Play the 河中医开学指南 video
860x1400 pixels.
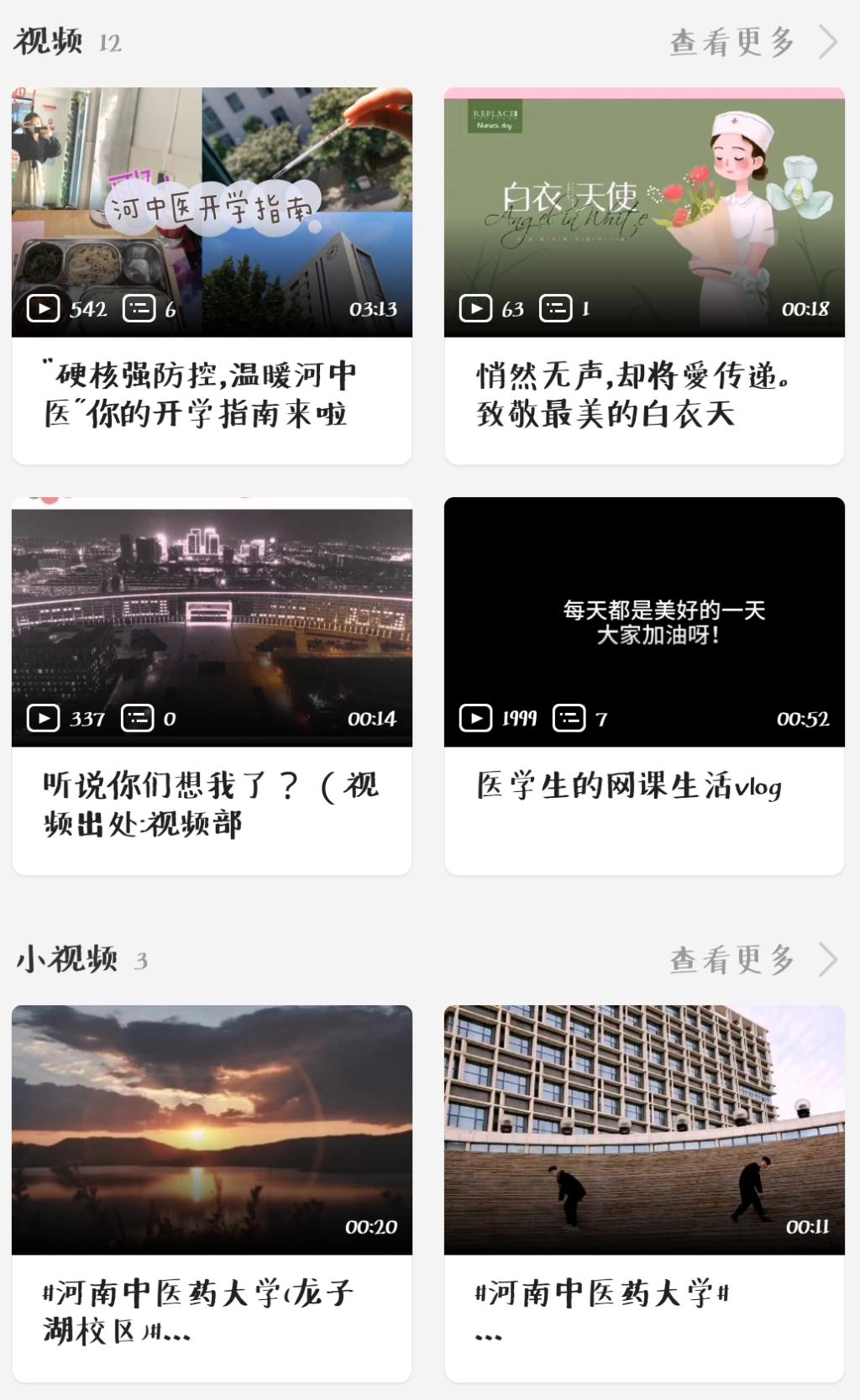[x=212, y=212]
